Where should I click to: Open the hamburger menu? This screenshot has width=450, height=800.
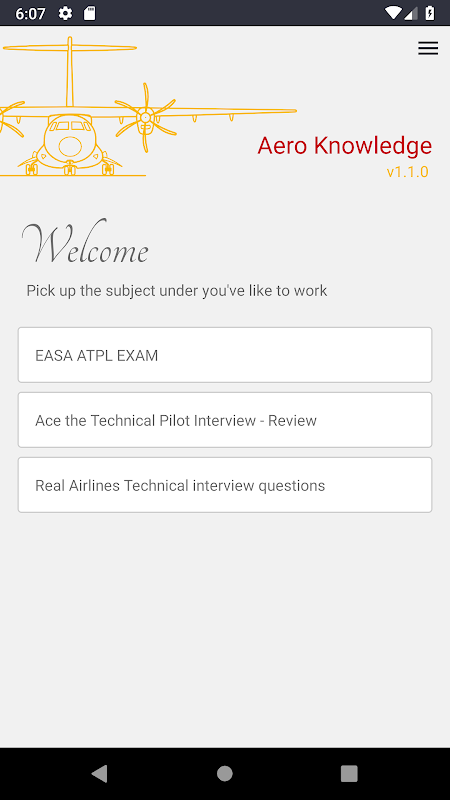pyautogui.click(x=428, y=48)
